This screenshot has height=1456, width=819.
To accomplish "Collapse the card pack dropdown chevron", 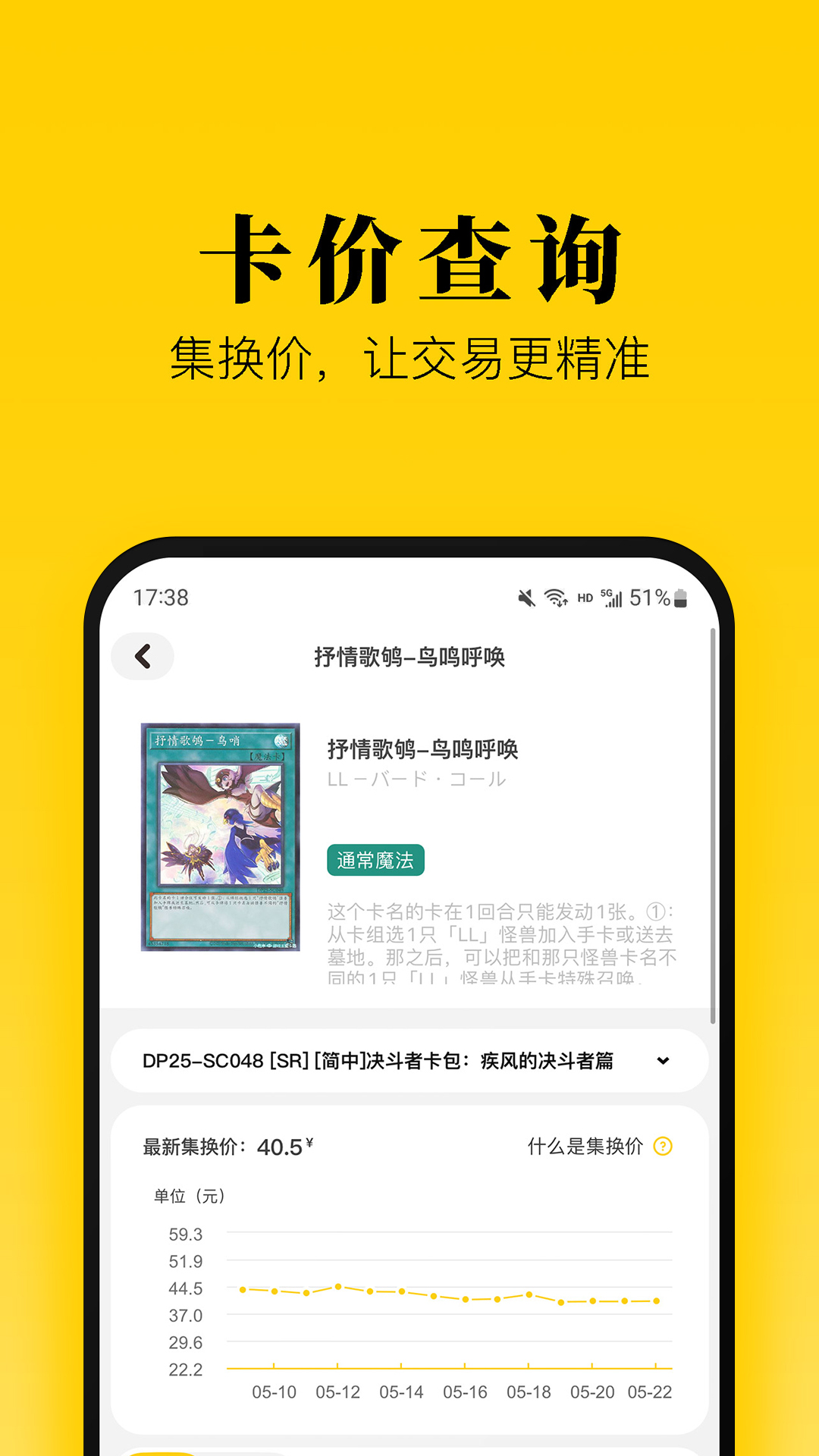I will point(665,1061).
